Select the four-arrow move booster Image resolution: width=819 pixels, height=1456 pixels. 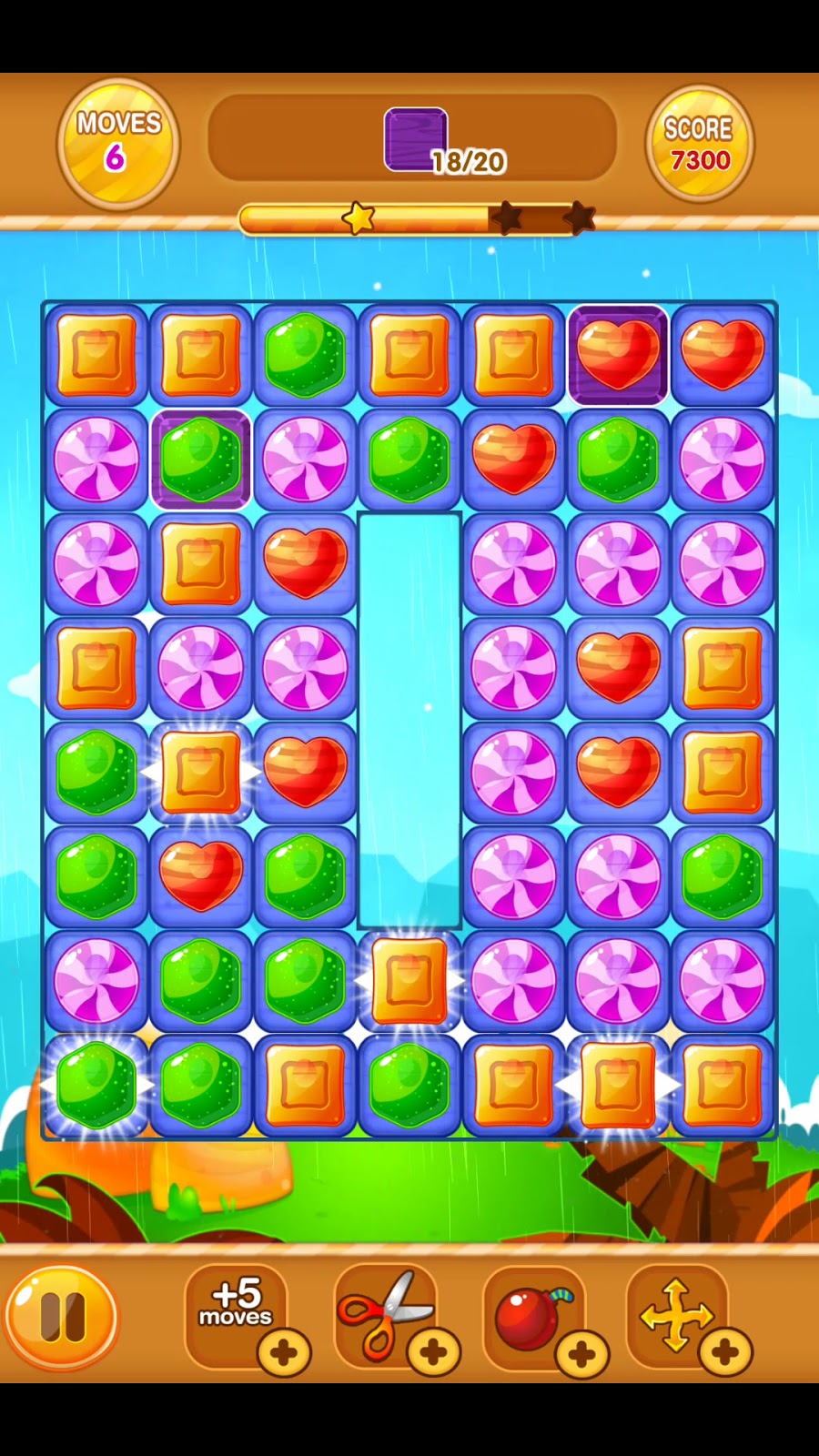coord(675,1315)
